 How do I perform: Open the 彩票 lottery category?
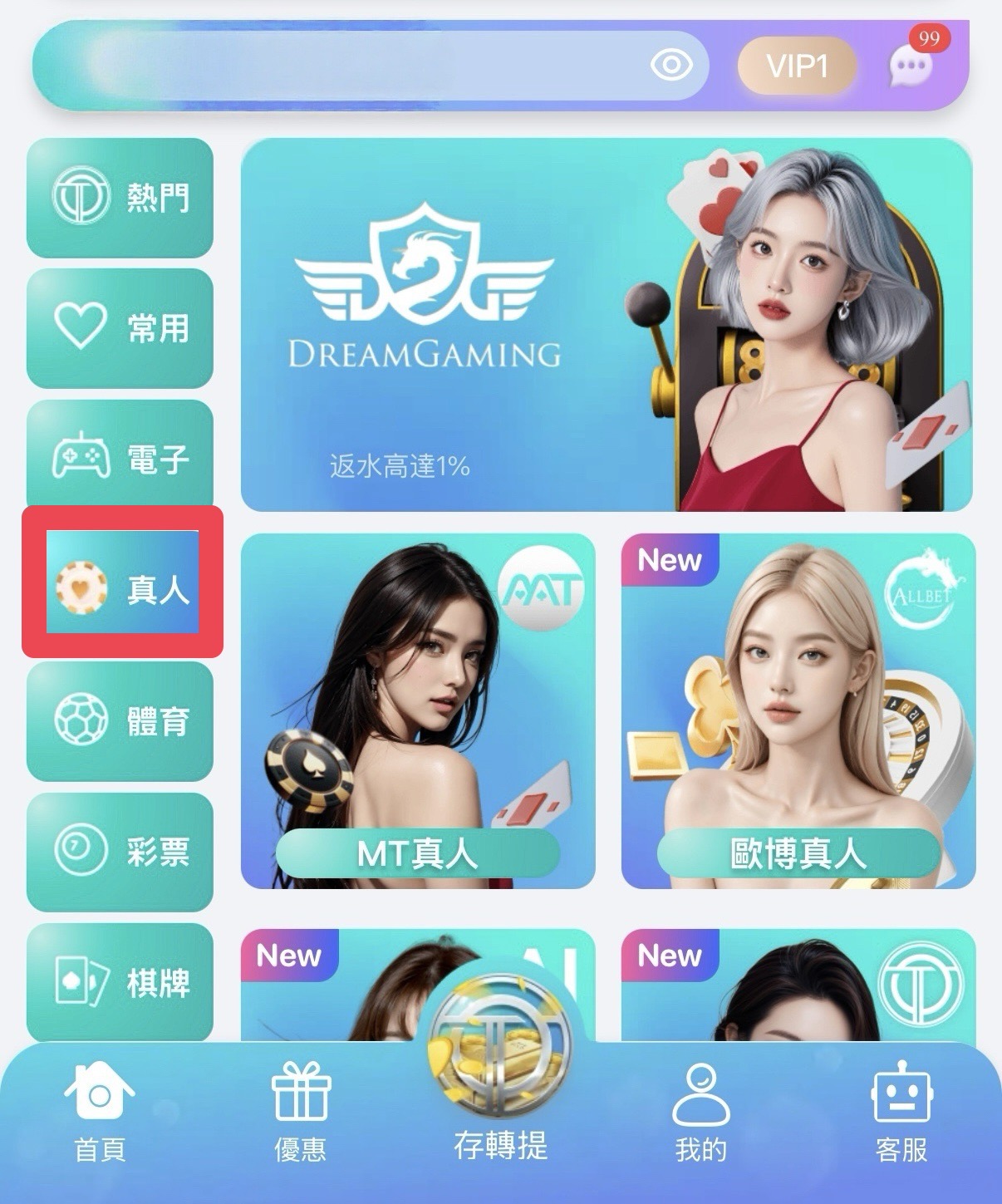(120, 851)
